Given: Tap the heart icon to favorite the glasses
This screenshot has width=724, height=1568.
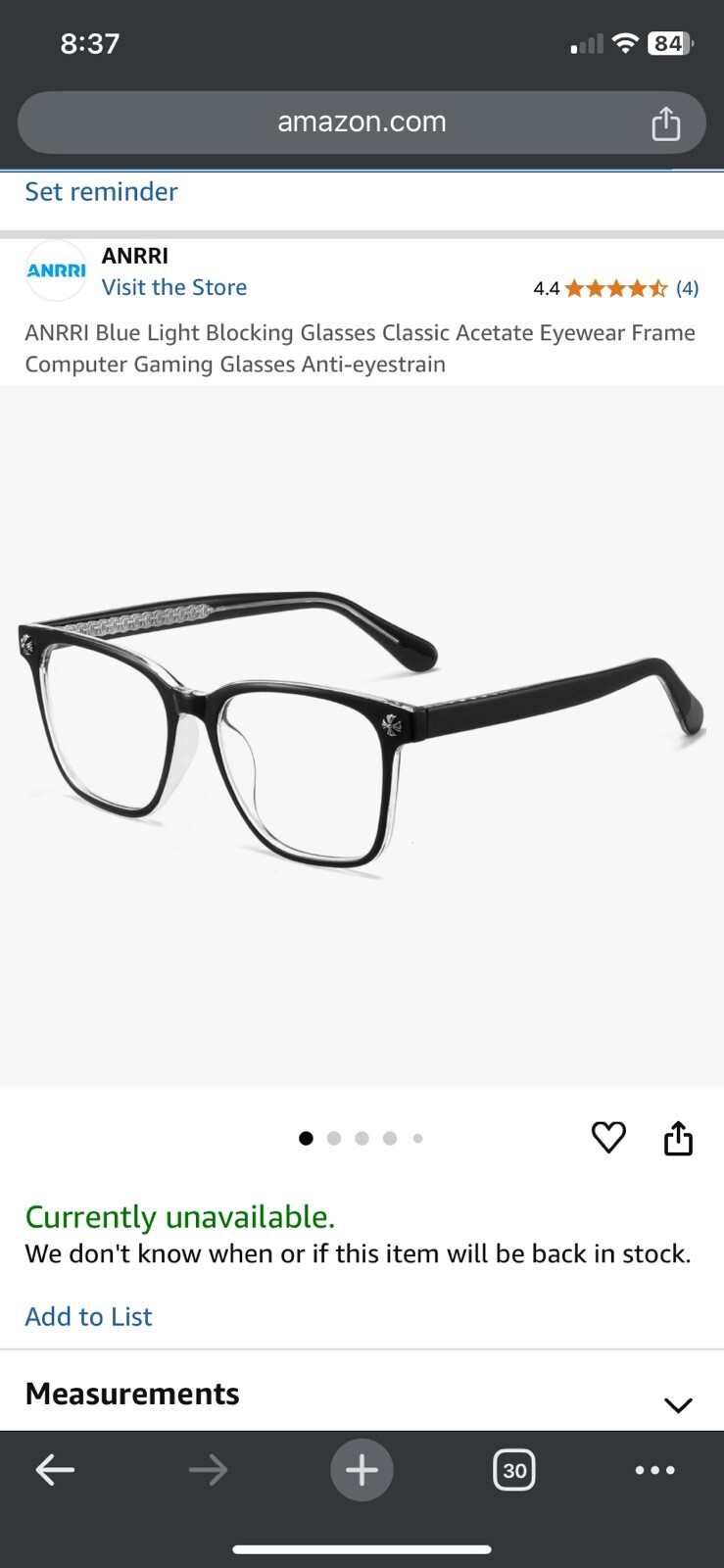Looking at the screenshot, I should (x=608, y=1138).
